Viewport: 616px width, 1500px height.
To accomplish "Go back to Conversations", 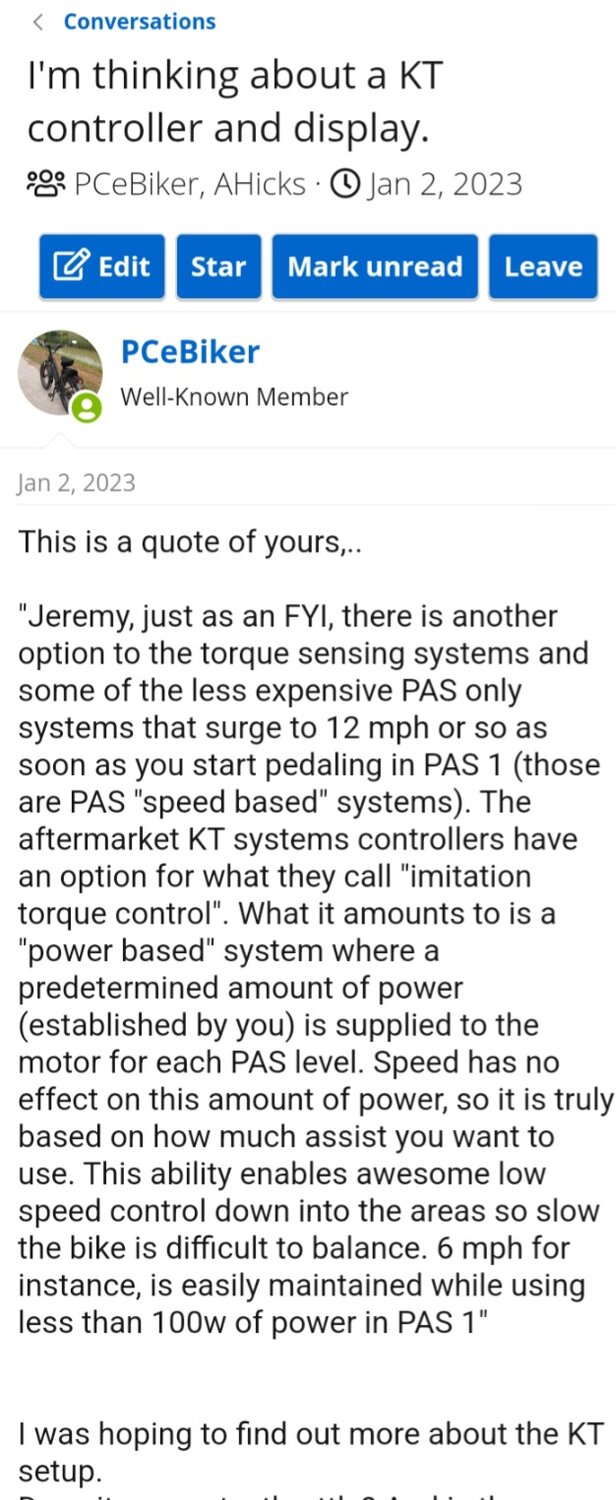I will pos(126,21).
